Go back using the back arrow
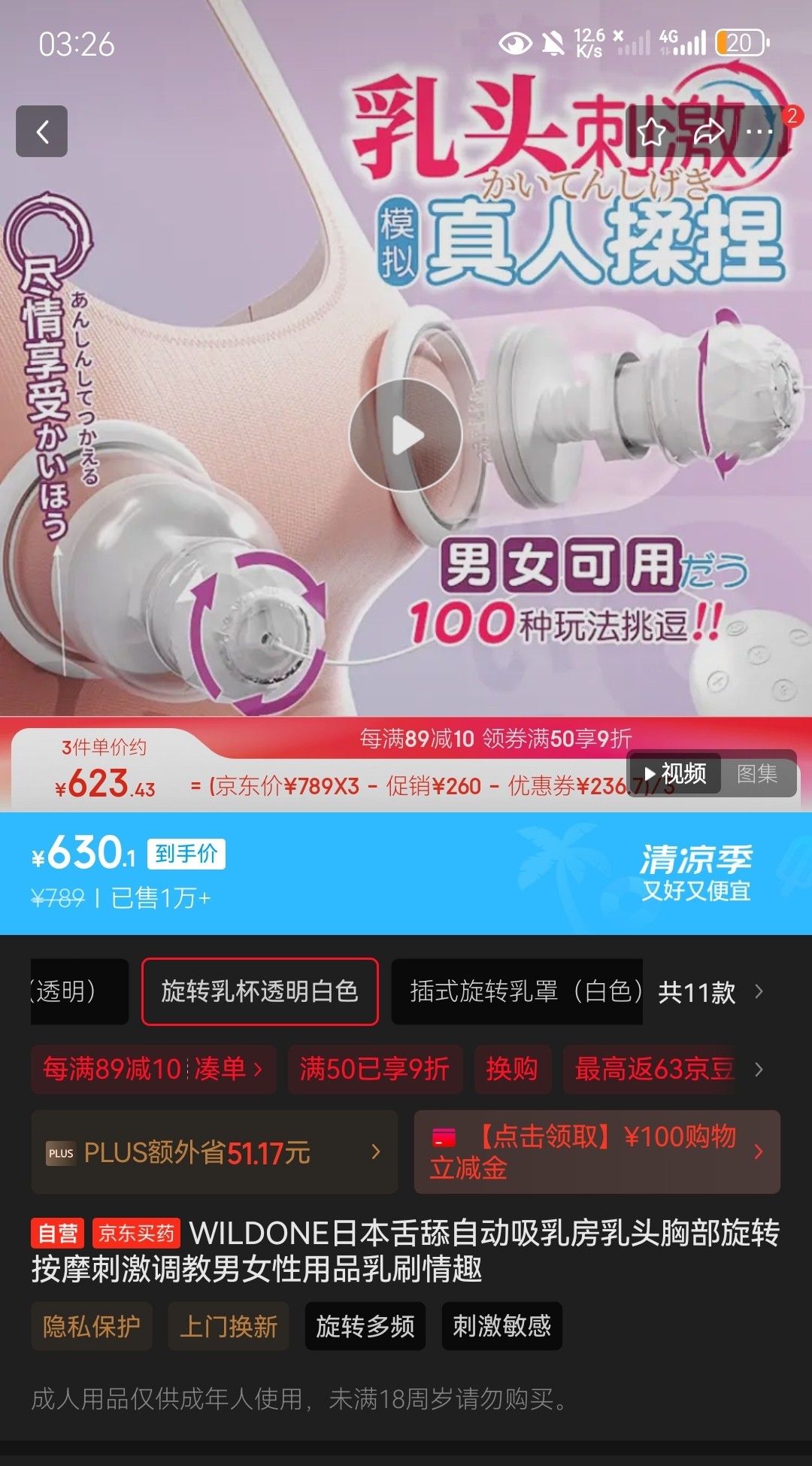 pyautogui.click(x=42, y=132)
